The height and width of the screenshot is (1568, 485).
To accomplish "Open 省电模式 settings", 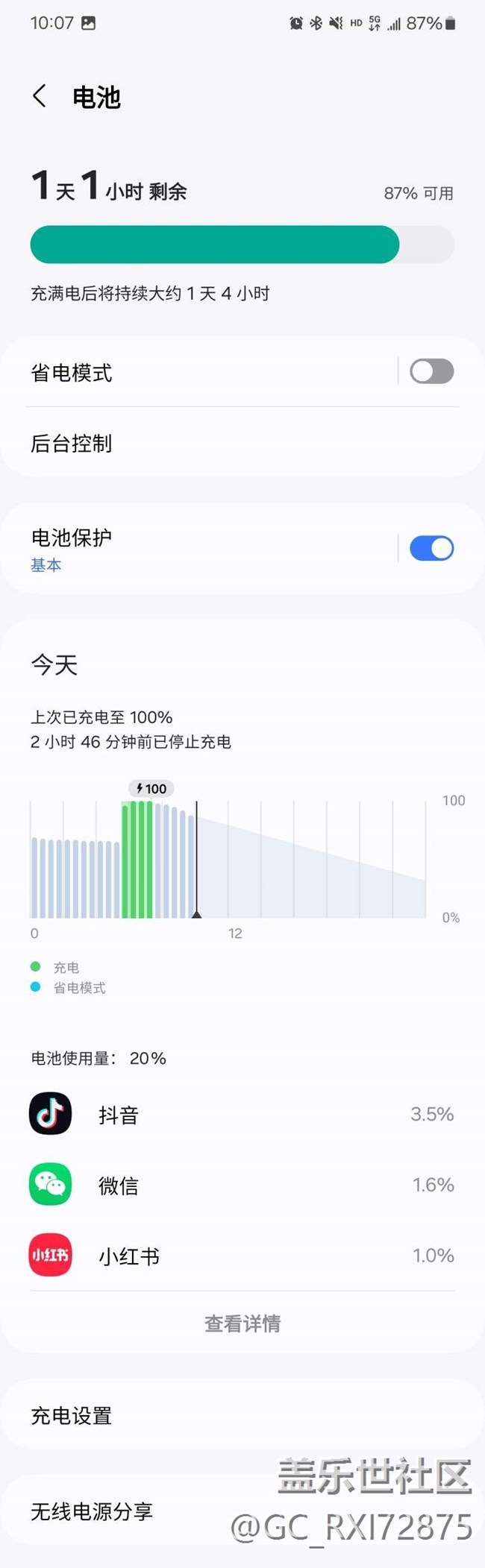I will click(x=201, y=372).
